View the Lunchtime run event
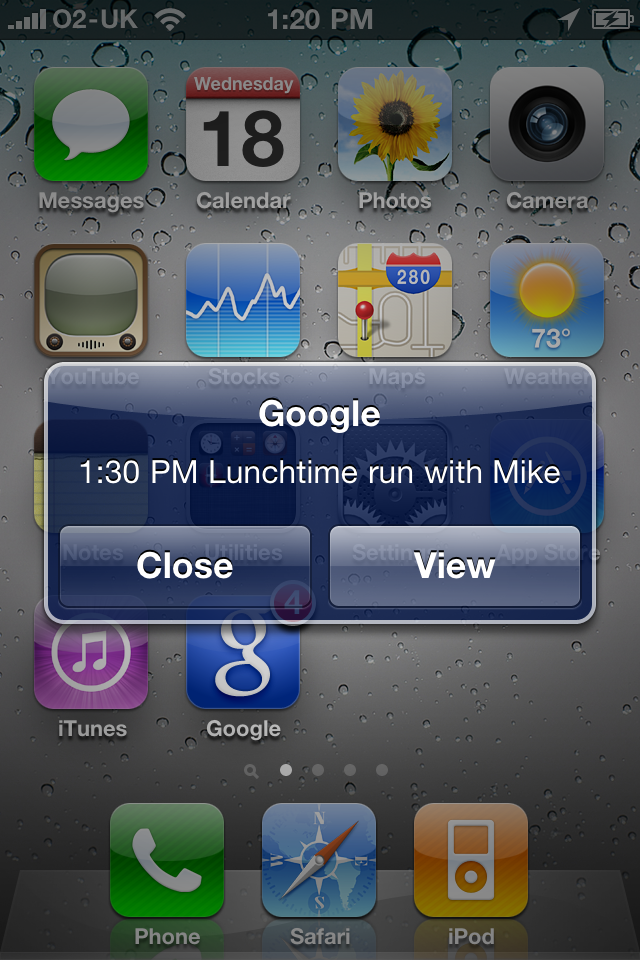Image resolution: width=640 pixels, height=960 pixels. point(455,566)
